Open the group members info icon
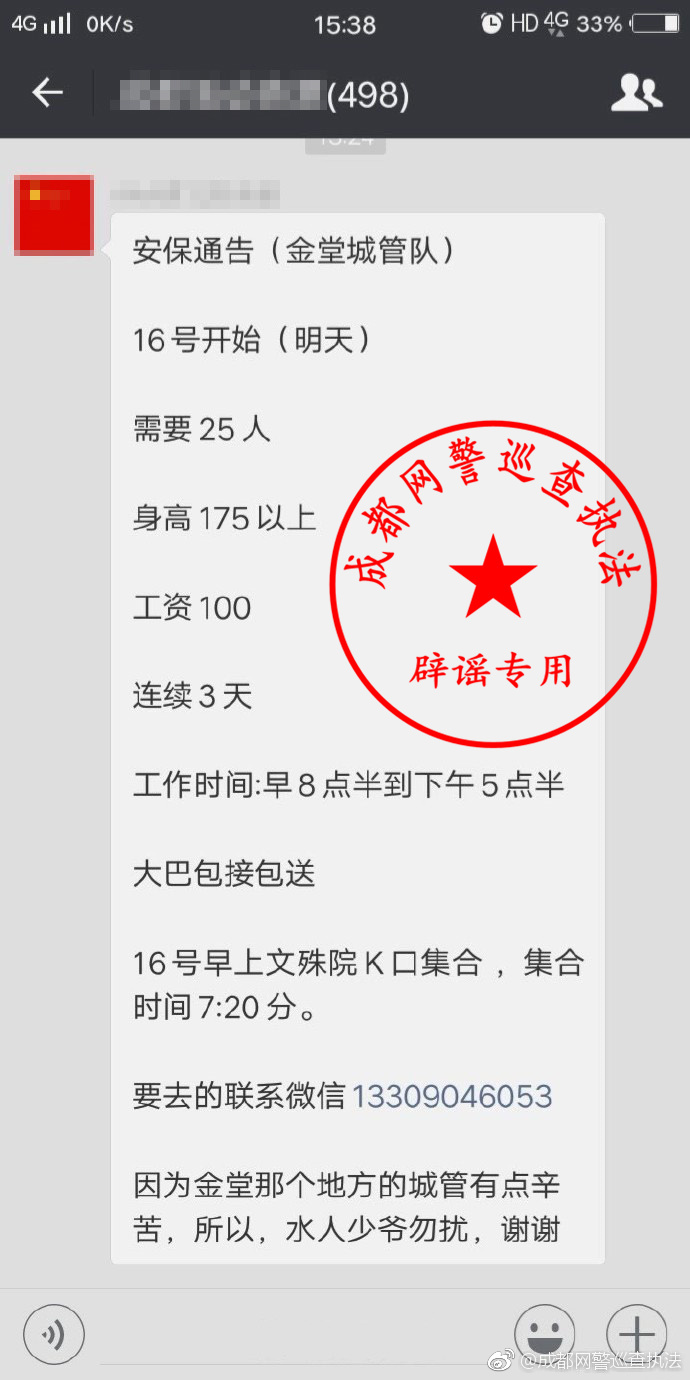Viewport: 690px width, 1380px height. [x=636, y=93]
